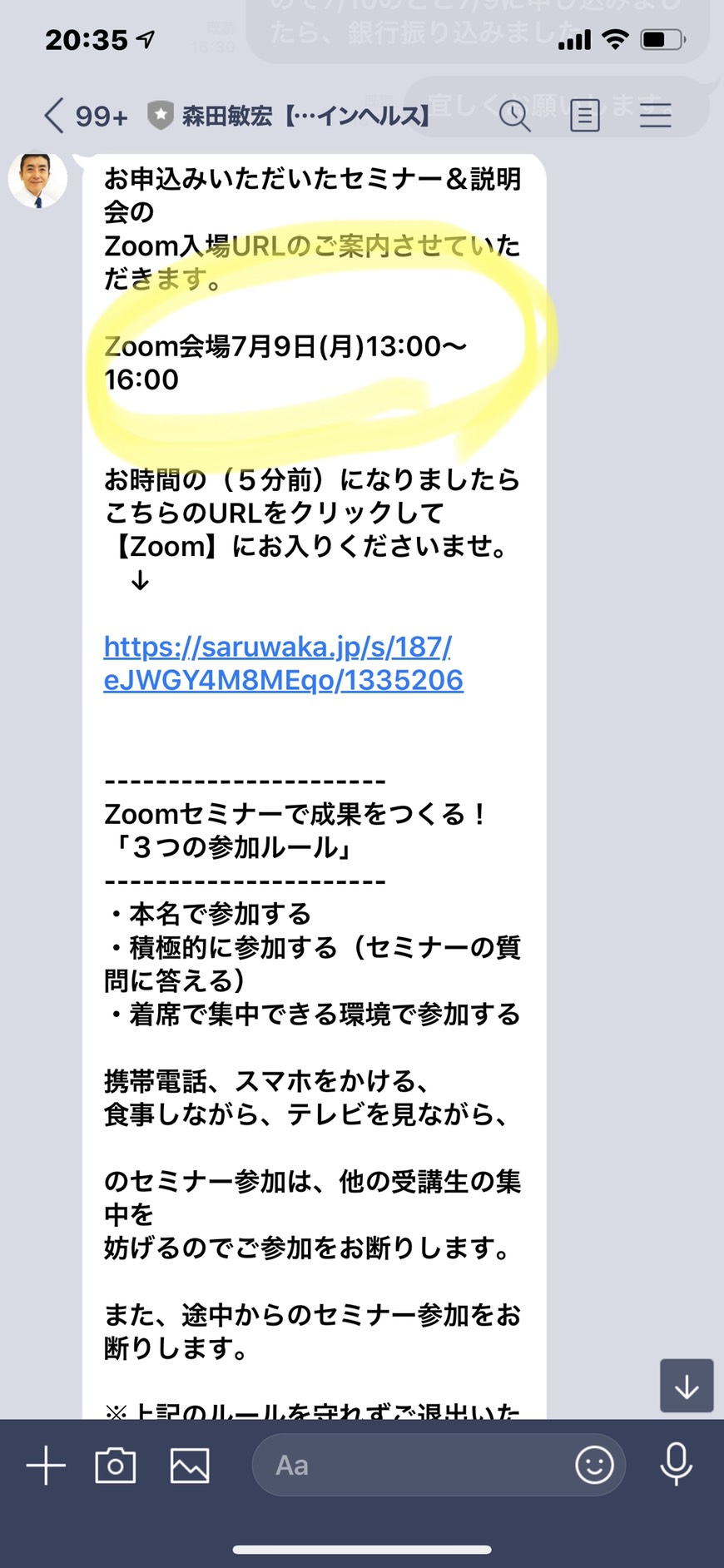Pick a photo from gallery icon
Viewport: 724px width, 1568px height.
click(x=190, y=1466)
